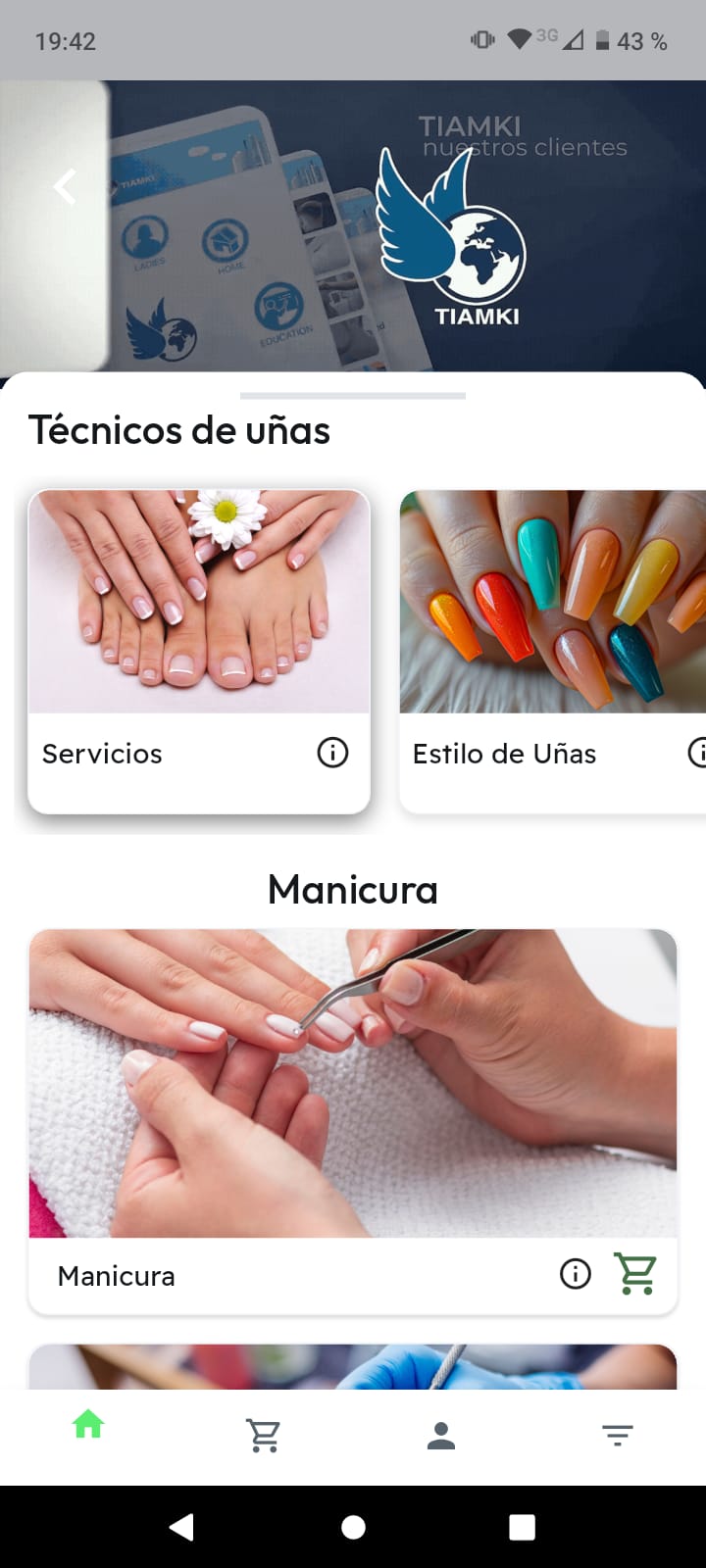This screenshot has height=1568, width=706.
Task: Go to the profile tab
Action: 441,1436
